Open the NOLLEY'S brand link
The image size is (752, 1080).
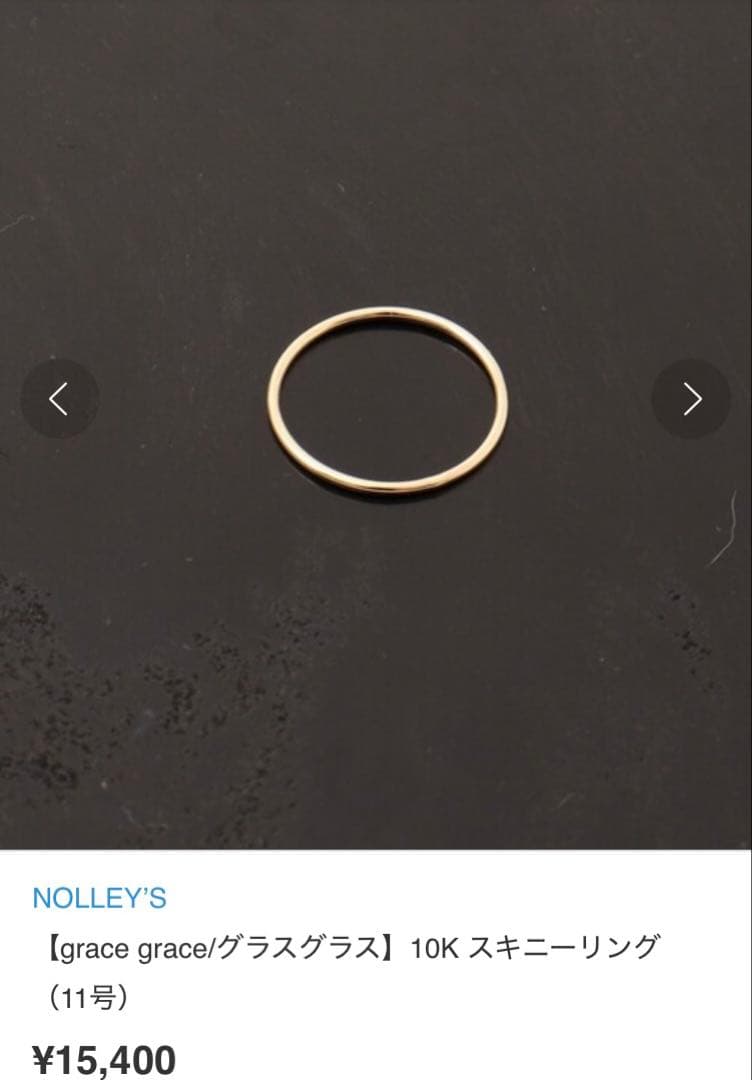pos(99,897)
